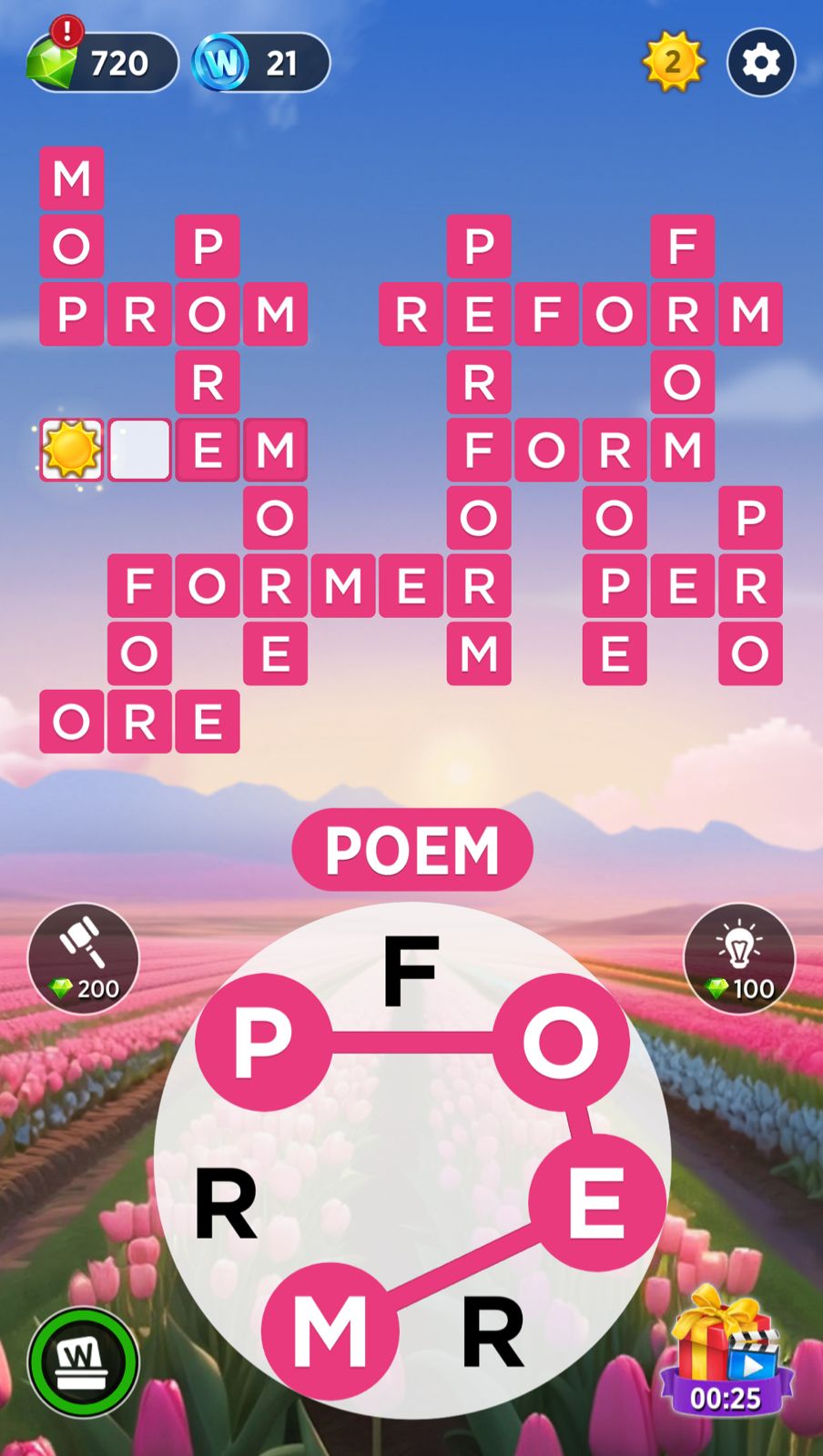The width and height of the screenshot is (823, 1456).
Task: Tap the letter F in the wheel
Action: [411, 972]
